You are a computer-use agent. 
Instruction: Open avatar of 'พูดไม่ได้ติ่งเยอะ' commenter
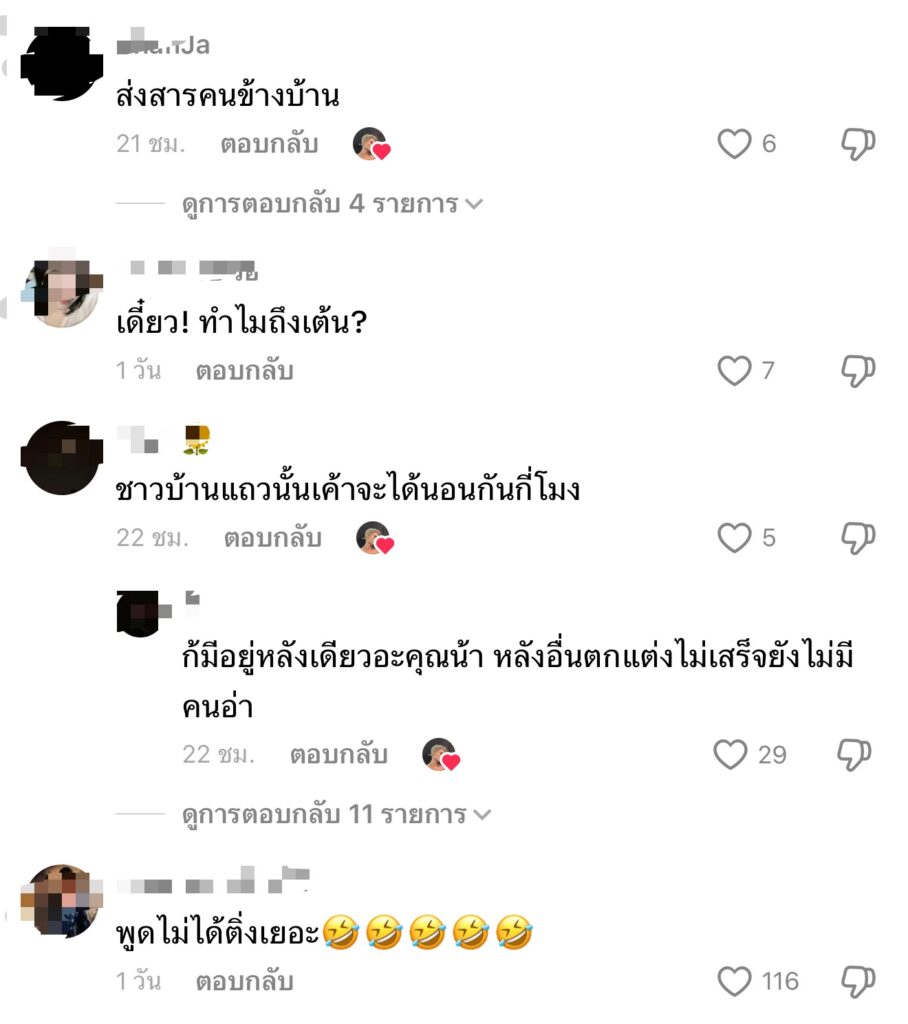[62, 901]
